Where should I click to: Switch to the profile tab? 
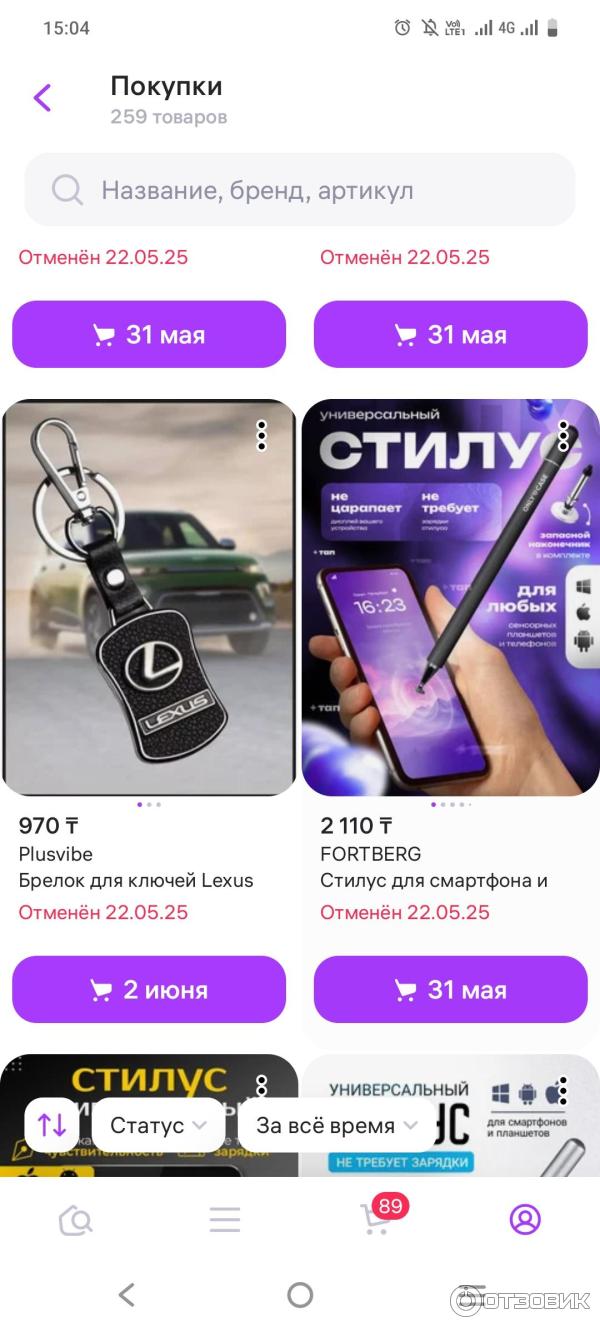[525, 1220]
